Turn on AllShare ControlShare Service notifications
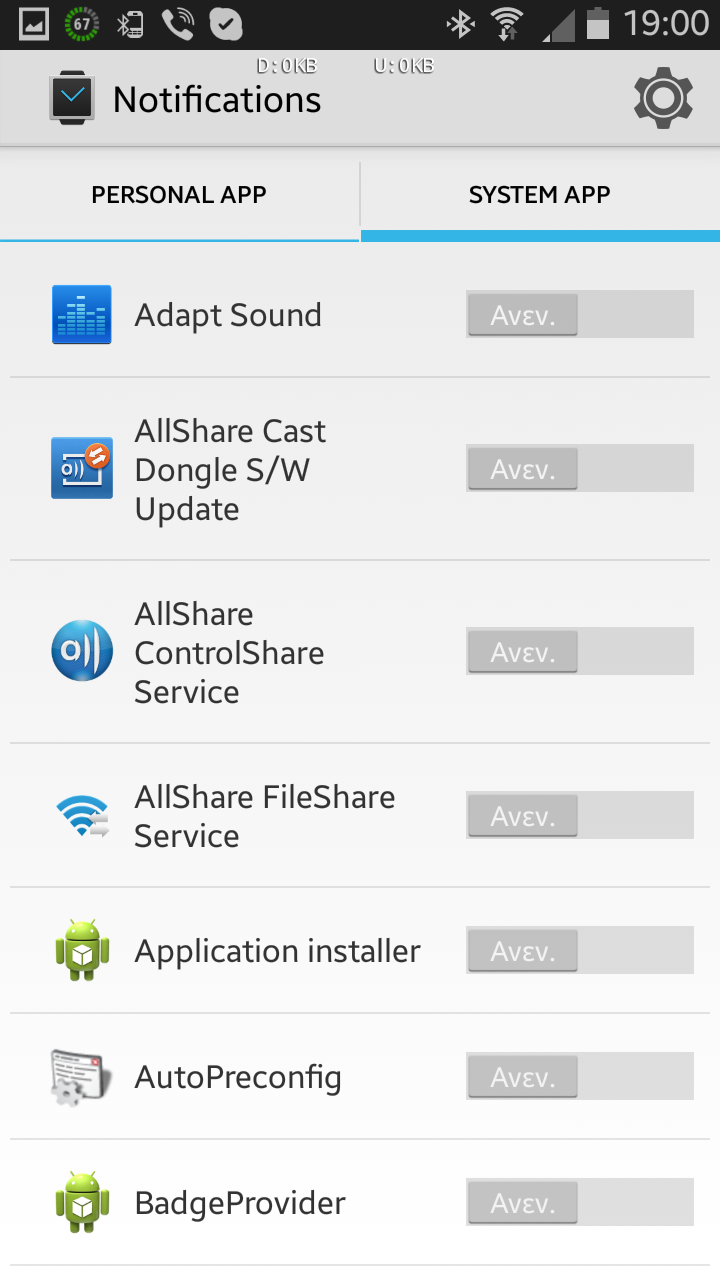Screen dimensions: 720x1280 coord(580,651)
